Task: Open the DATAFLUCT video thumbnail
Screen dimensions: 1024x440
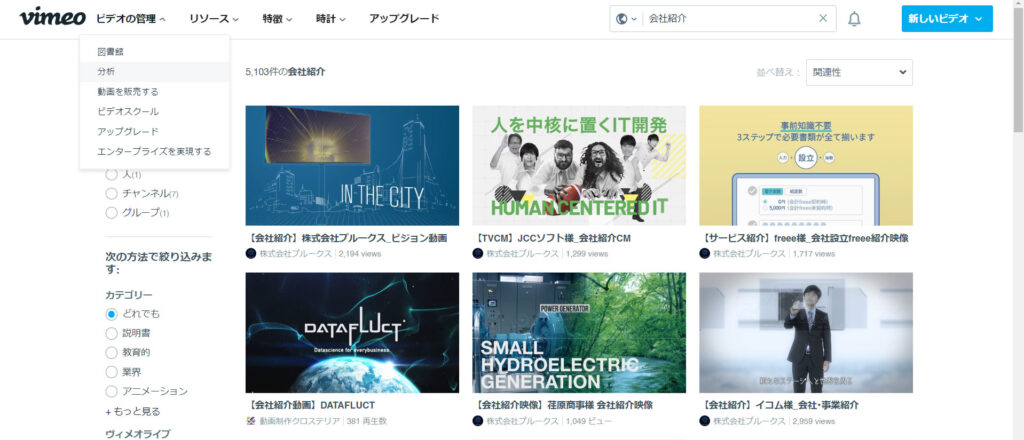Action: tap(352, 332)
